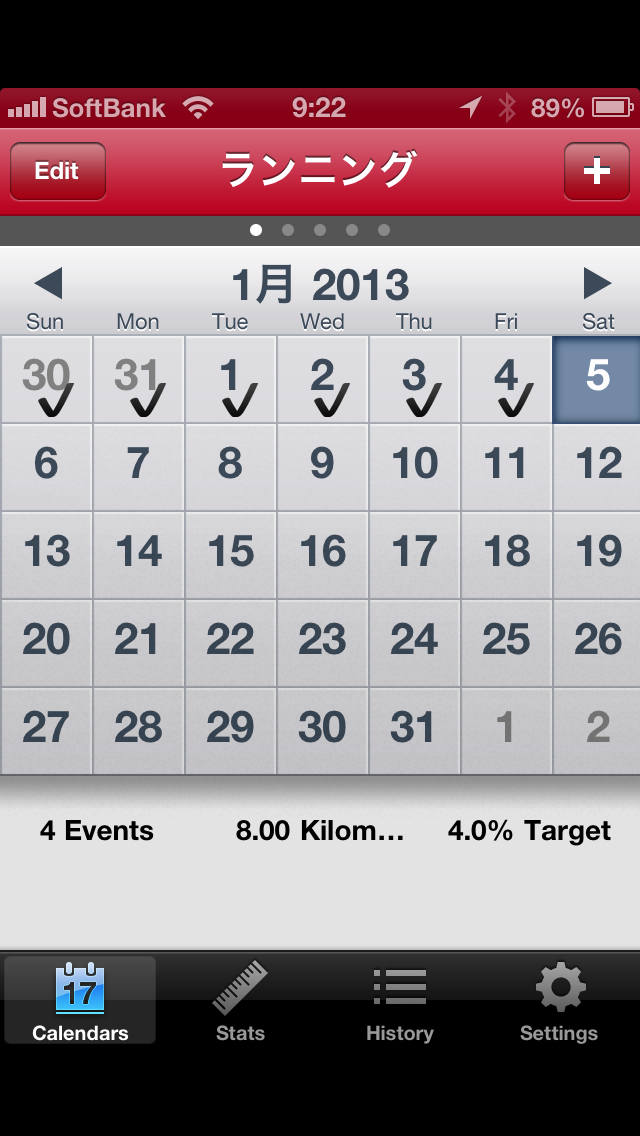640x1136 pixels.
Task: Go to the next month
Action: pos(597,284)
